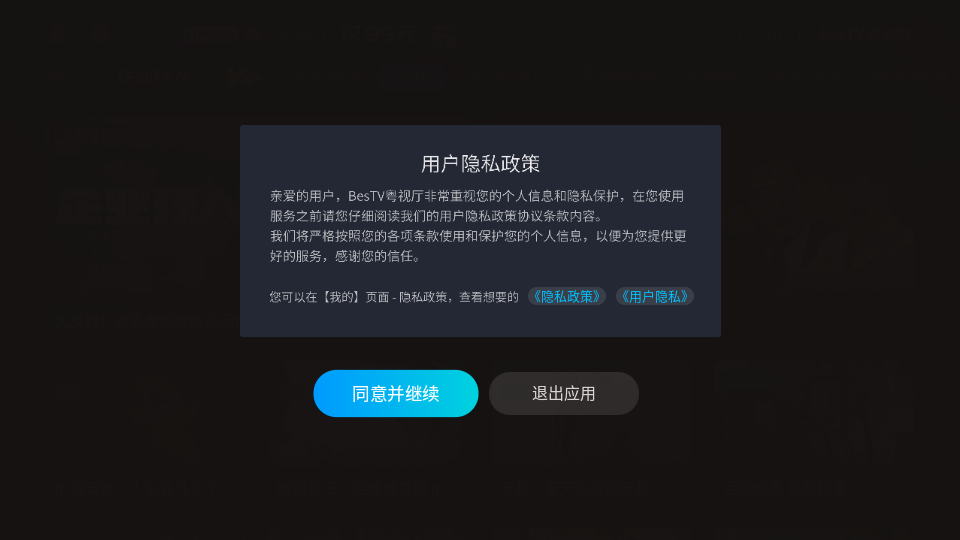Select 退出应用 to exit the app
The width and height of the screenshot is (960, 540).
(563, 393)
